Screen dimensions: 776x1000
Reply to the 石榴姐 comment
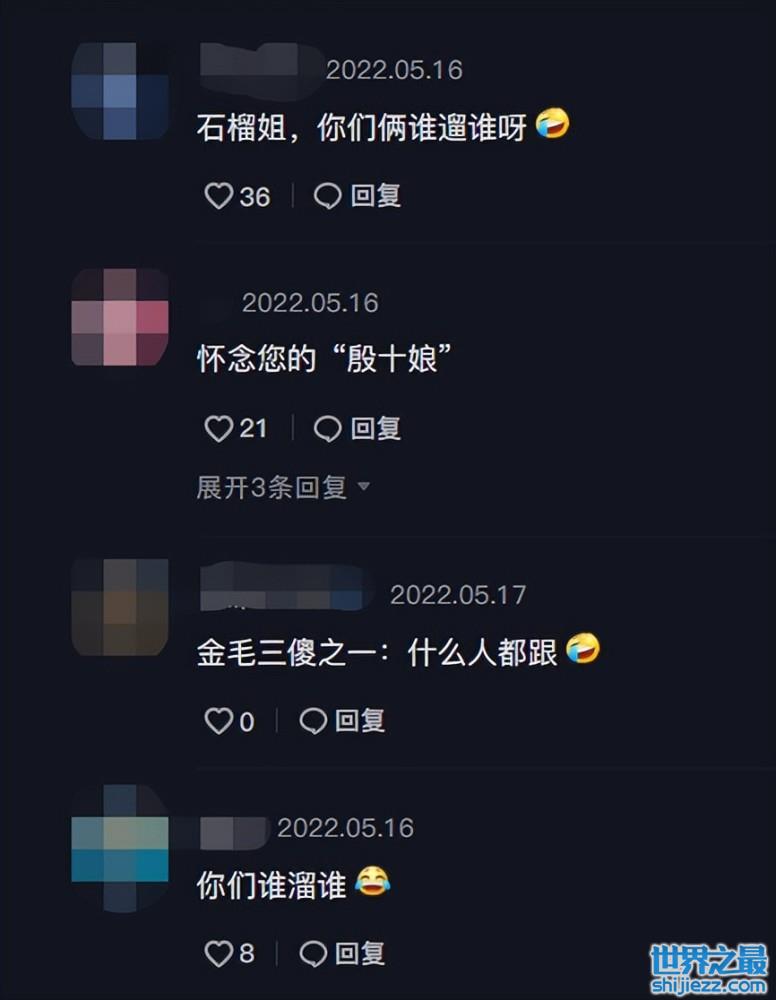[358, 196]
